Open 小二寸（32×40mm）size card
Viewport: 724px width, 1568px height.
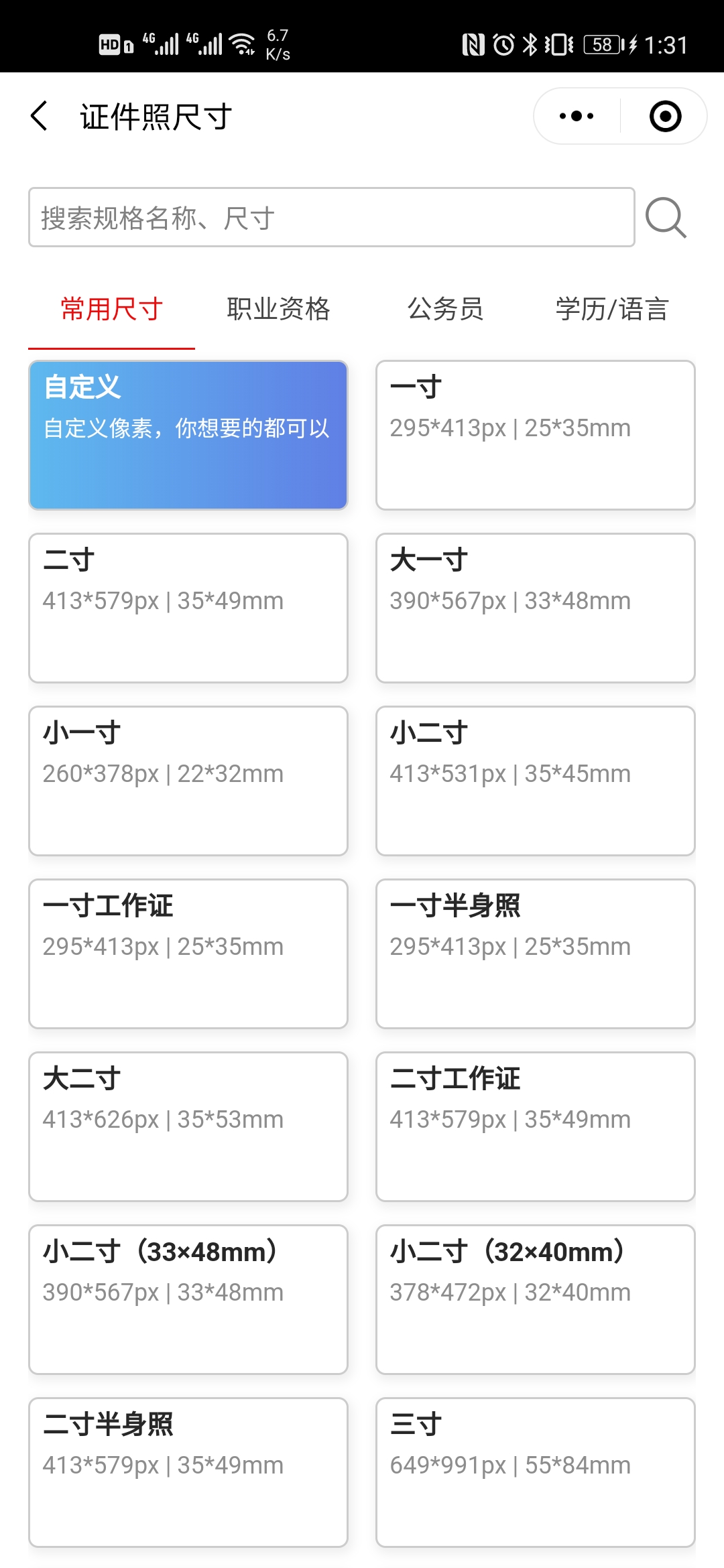[x=535, y=1299]
